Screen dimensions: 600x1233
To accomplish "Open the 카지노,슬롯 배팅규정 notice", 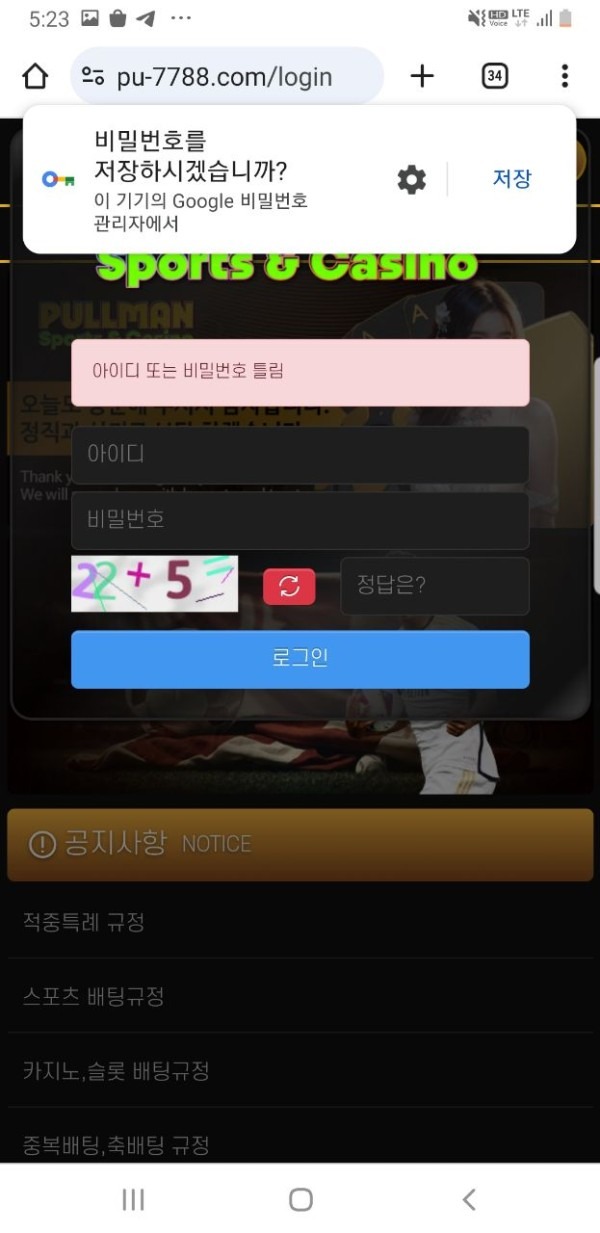I will (116, 1071).
